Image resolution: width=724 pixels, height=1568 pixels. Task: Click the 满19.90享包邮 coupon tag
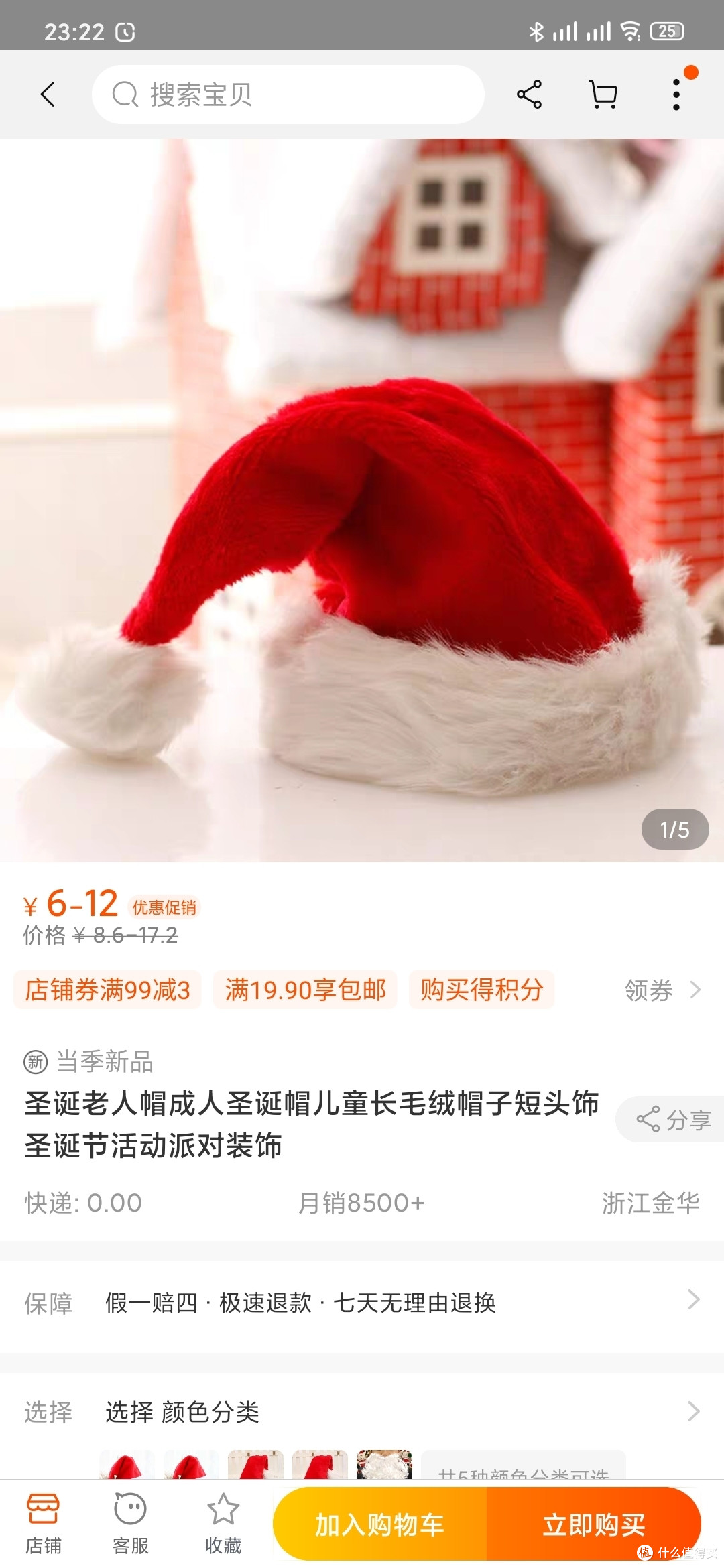304,991
